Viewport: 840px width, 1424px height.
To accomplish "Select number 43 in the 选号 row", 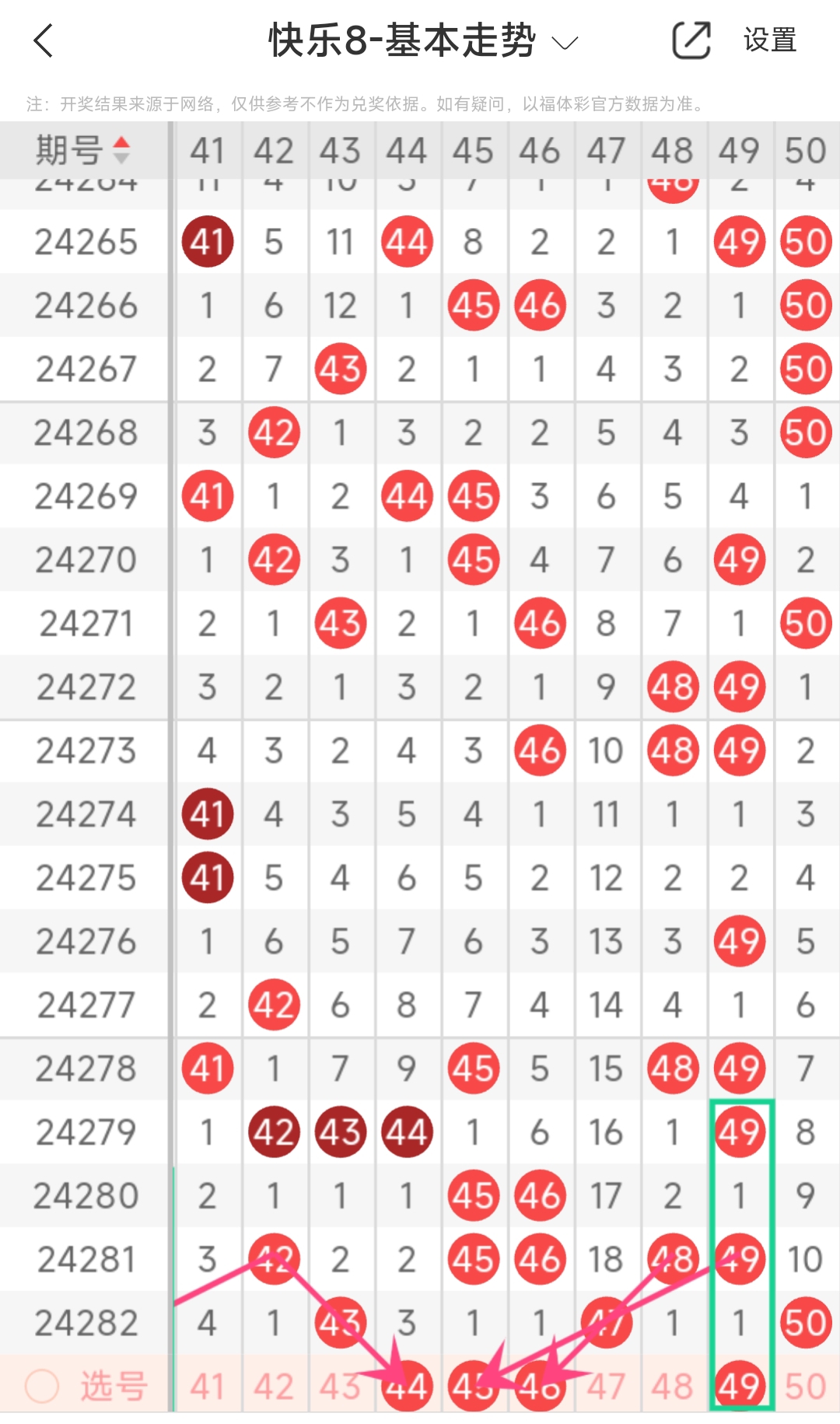I will [340, 1387].
